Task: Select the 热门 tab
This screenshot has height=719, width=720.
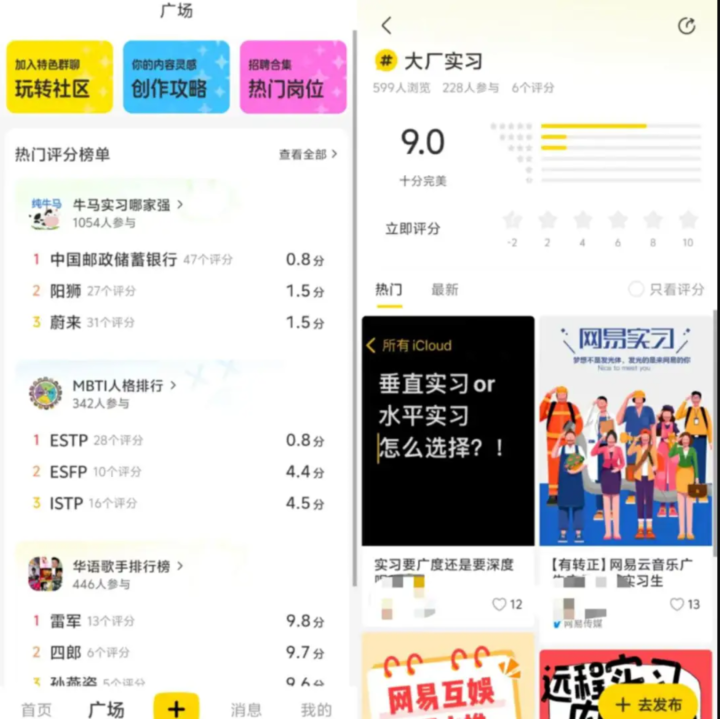Action: 389,290
